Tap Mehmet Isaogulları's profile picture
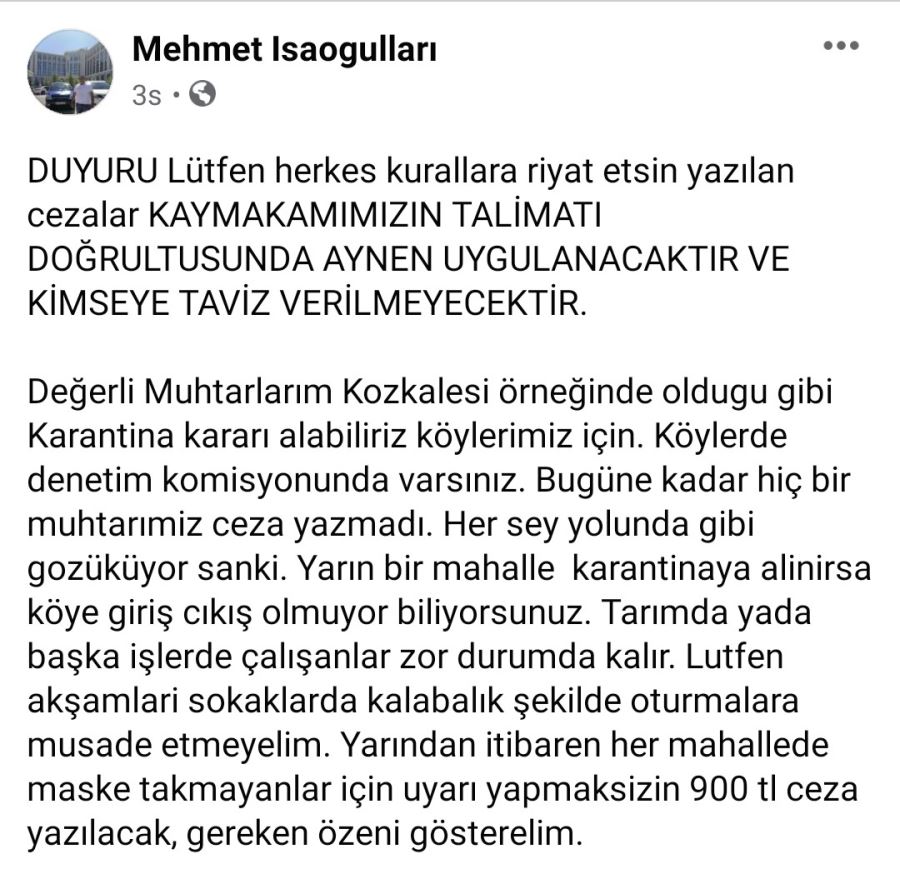Image resolution: width=900 pixels, height=884 pixels. tap(70, 71)
